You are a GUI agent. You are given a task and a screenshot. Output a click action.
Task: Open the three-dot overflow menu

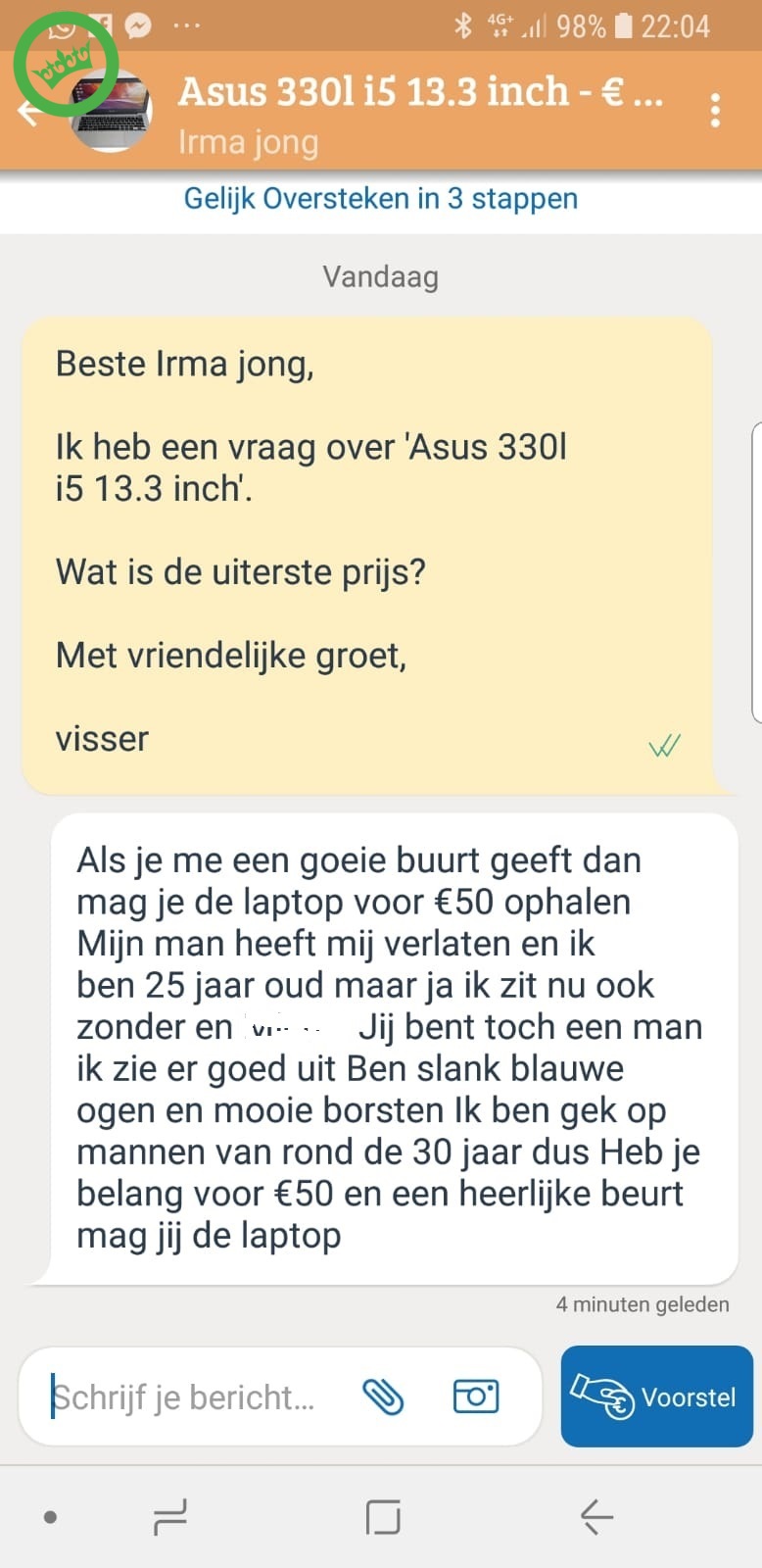click(x=715, y=111)
